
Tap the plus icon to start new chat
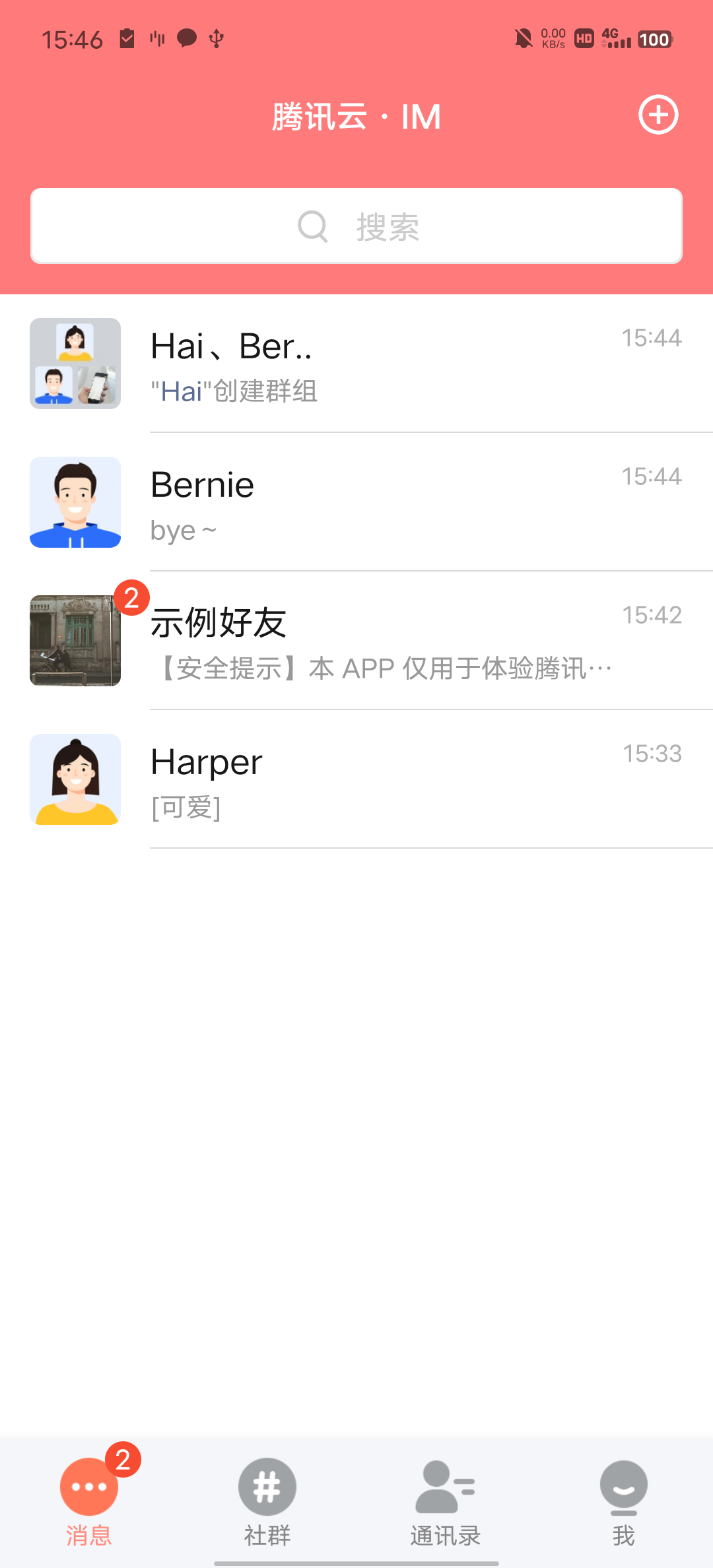[x=658, y=115]
